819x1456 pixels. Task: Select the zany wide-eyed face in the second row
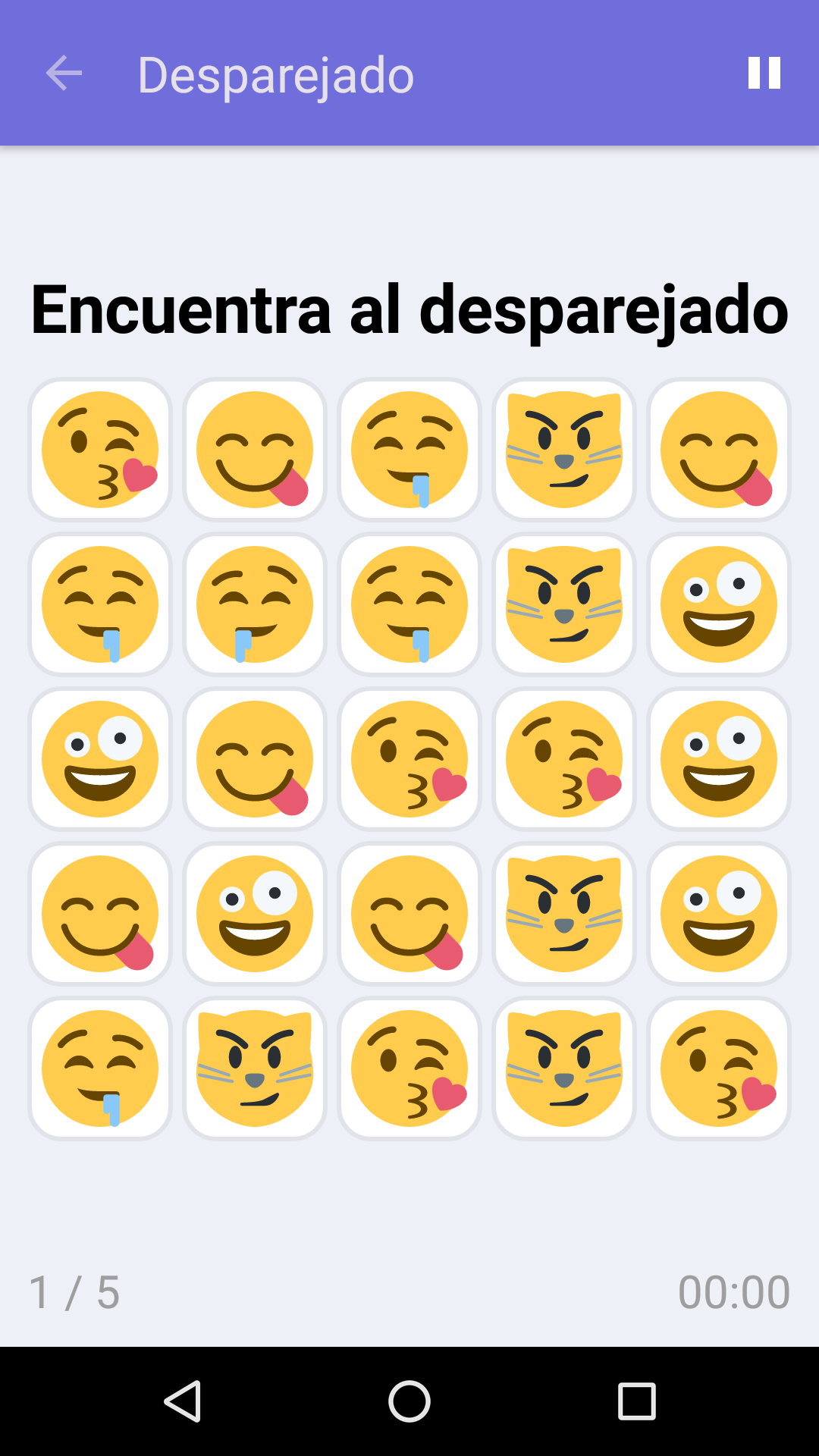tap(719, 604)
